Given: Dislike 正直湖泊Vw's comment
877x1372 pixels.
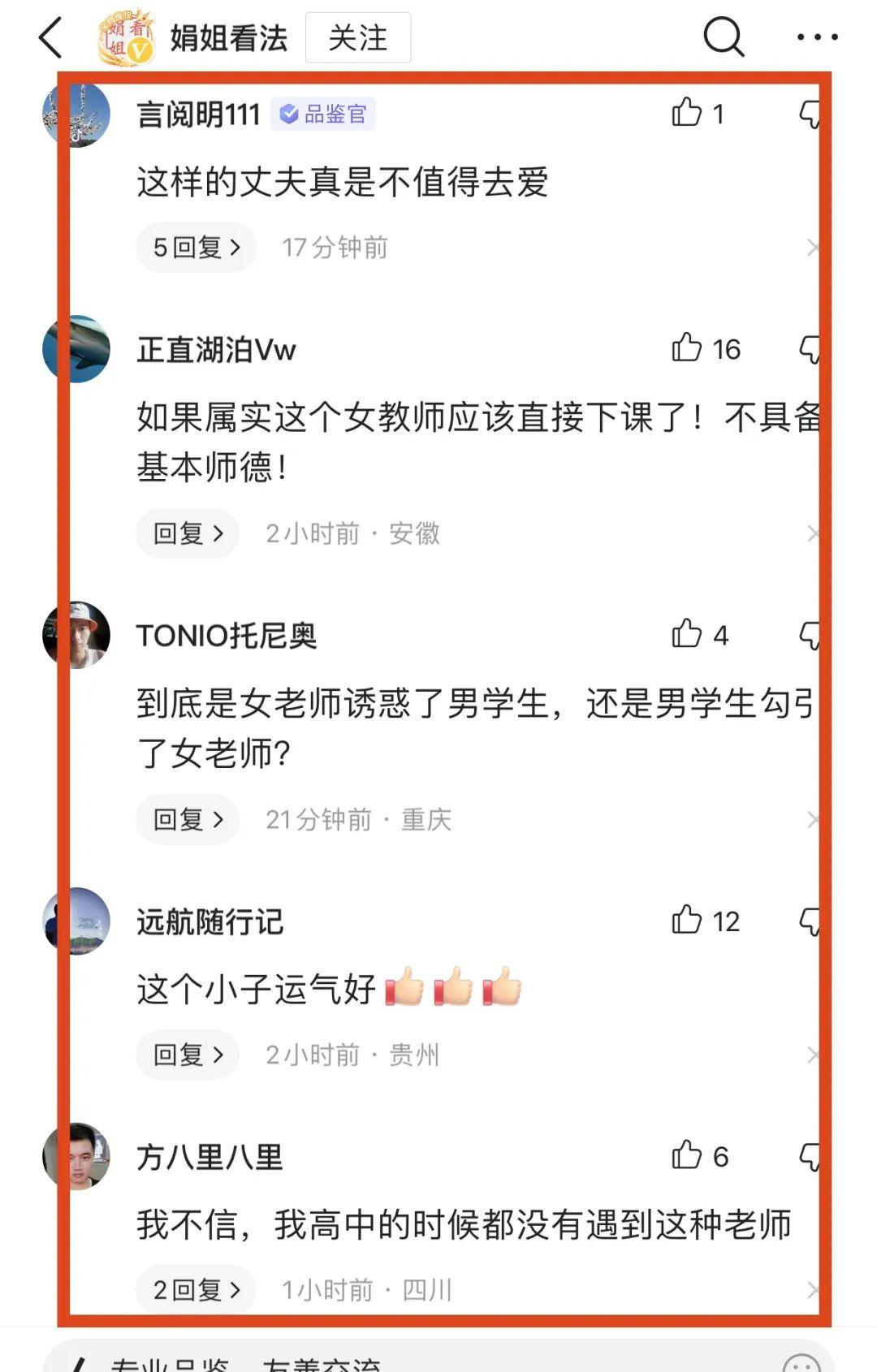Looking at the screenshot, I should coord(810,349).
